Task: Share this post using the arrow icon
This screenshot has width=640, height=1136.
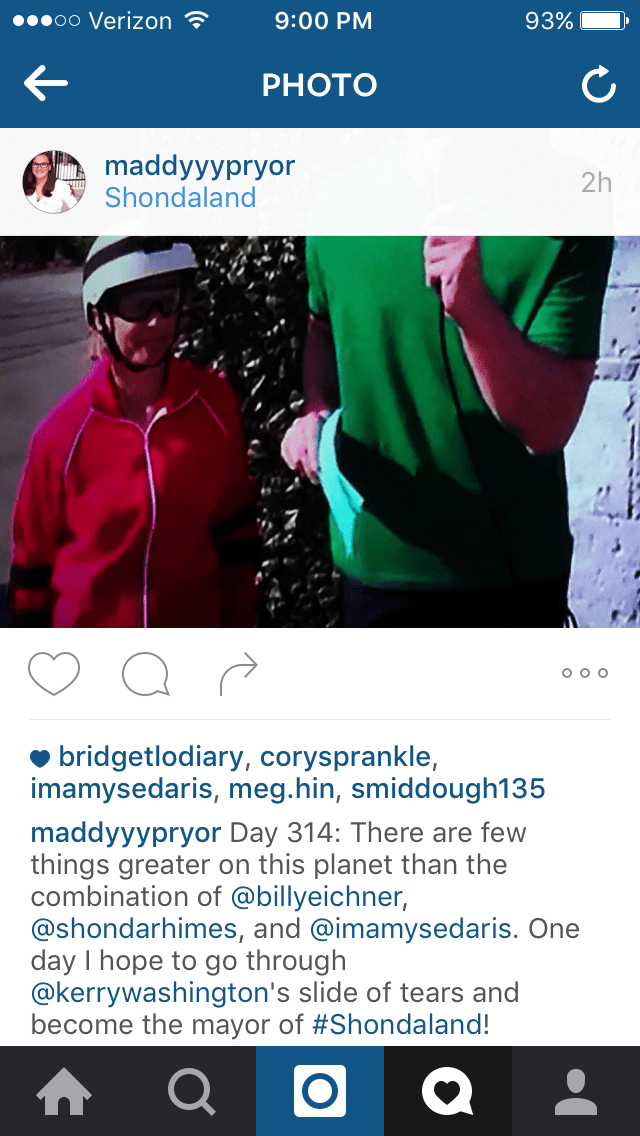Action: [238, 674]
